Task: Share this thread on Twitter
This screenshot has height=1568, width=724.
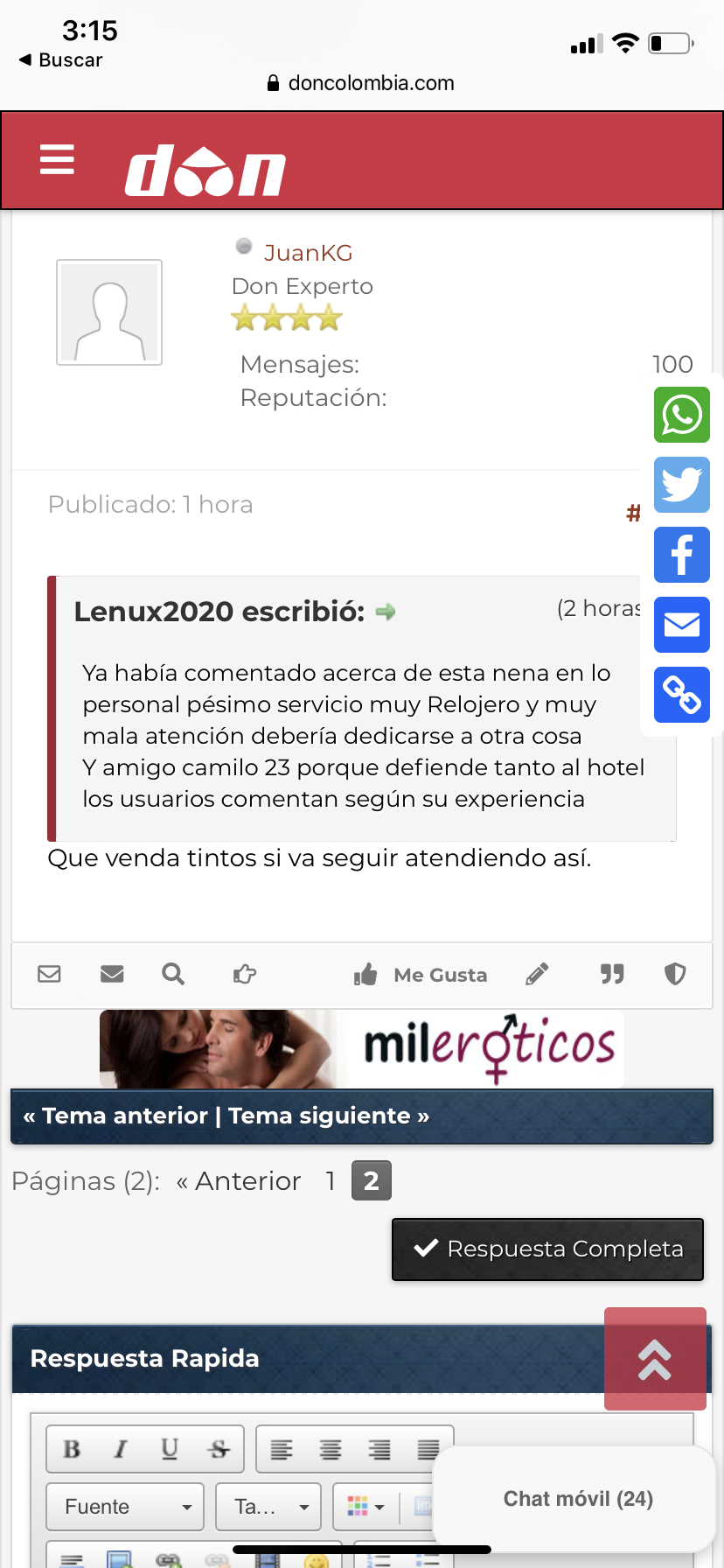Action: pos(682,485)
